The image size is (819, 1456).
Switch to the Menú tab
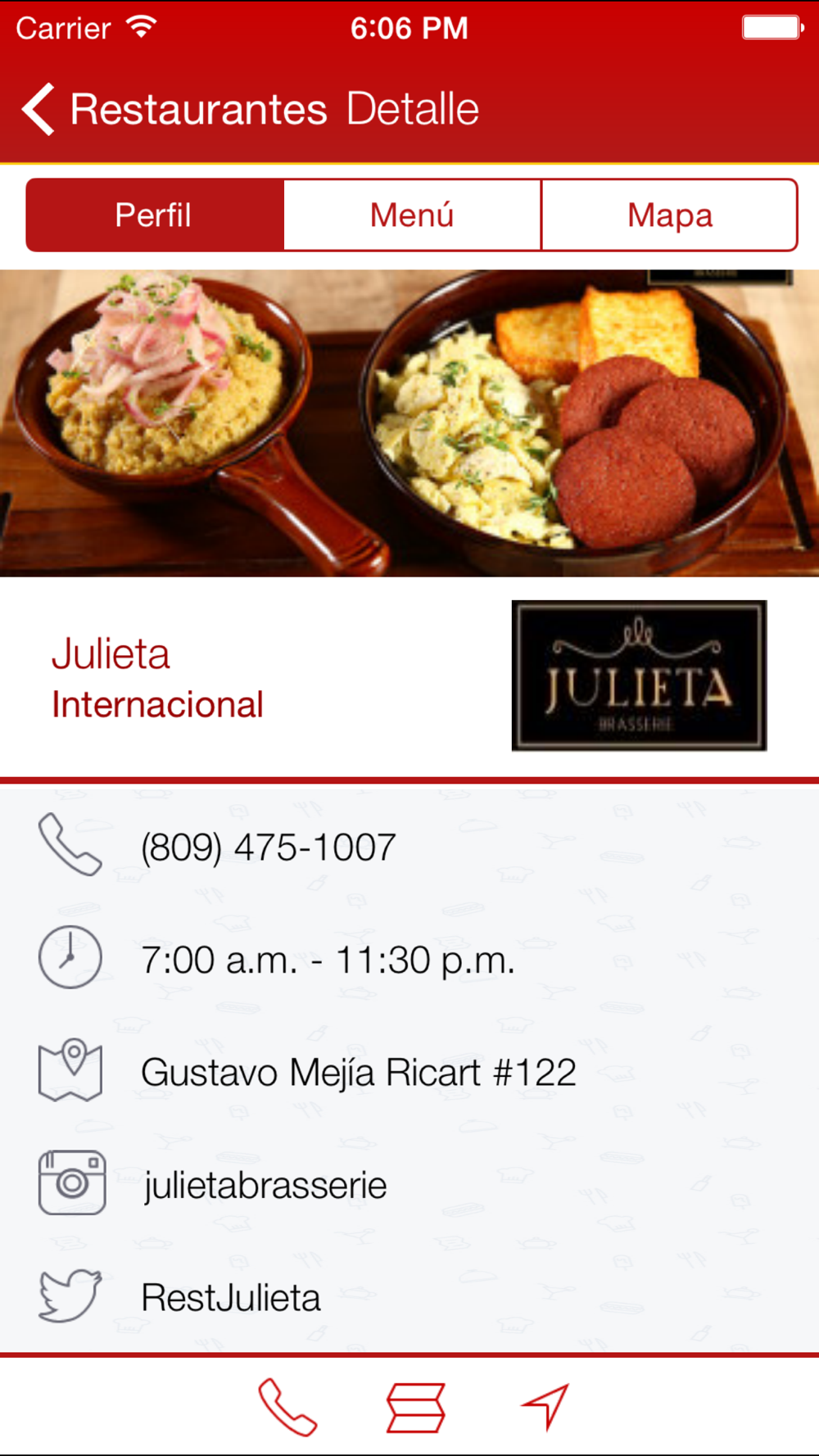[412, 215]
